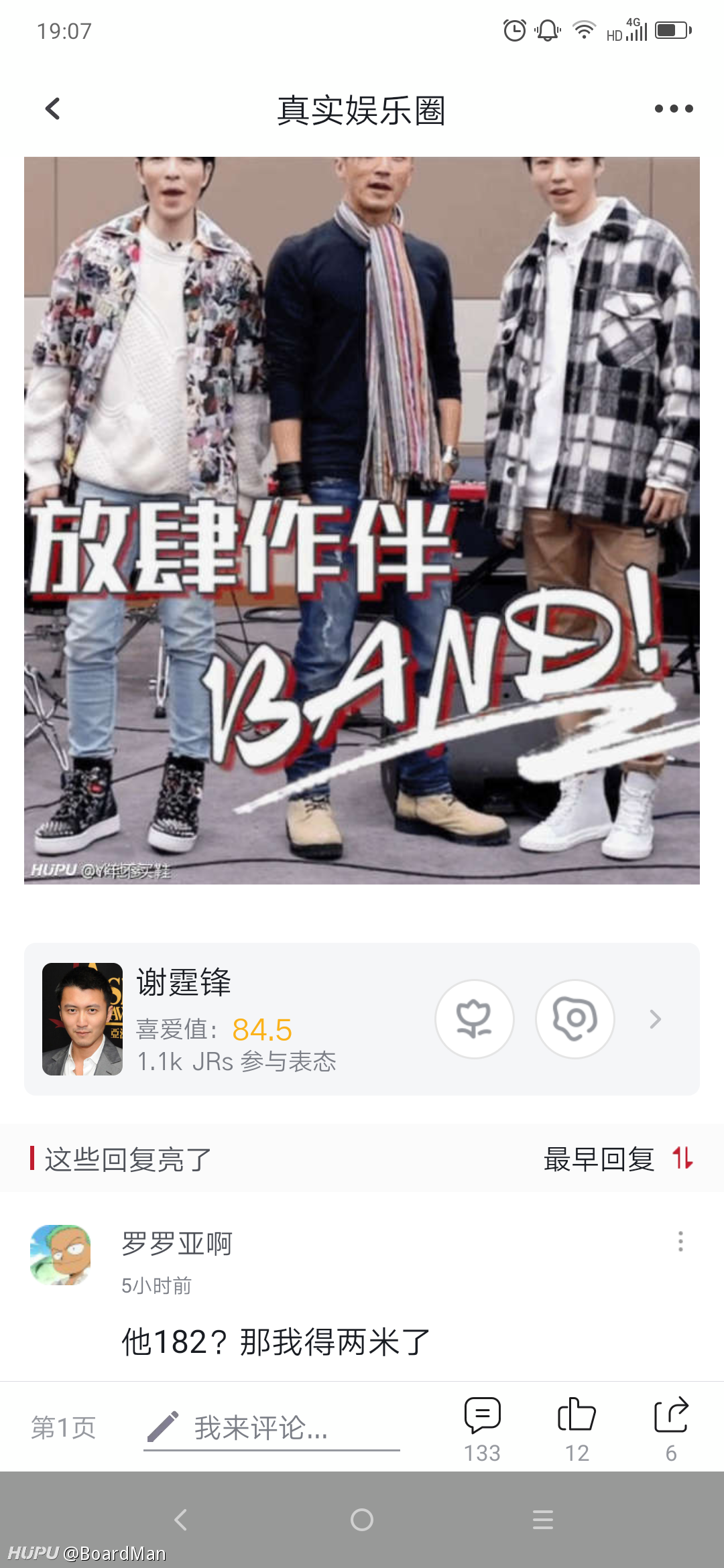Open the 放肆作伴 BAND post image
Viewport: 724px width, 1568px height.
click(362, 521)
